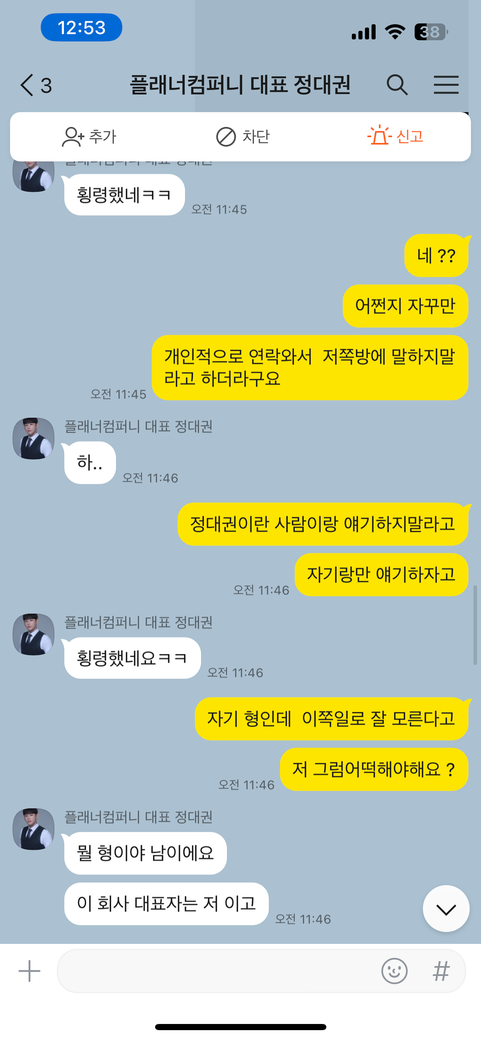Search within this conversation
Screen dimensions: 481x1040
[x=397, y=85]
